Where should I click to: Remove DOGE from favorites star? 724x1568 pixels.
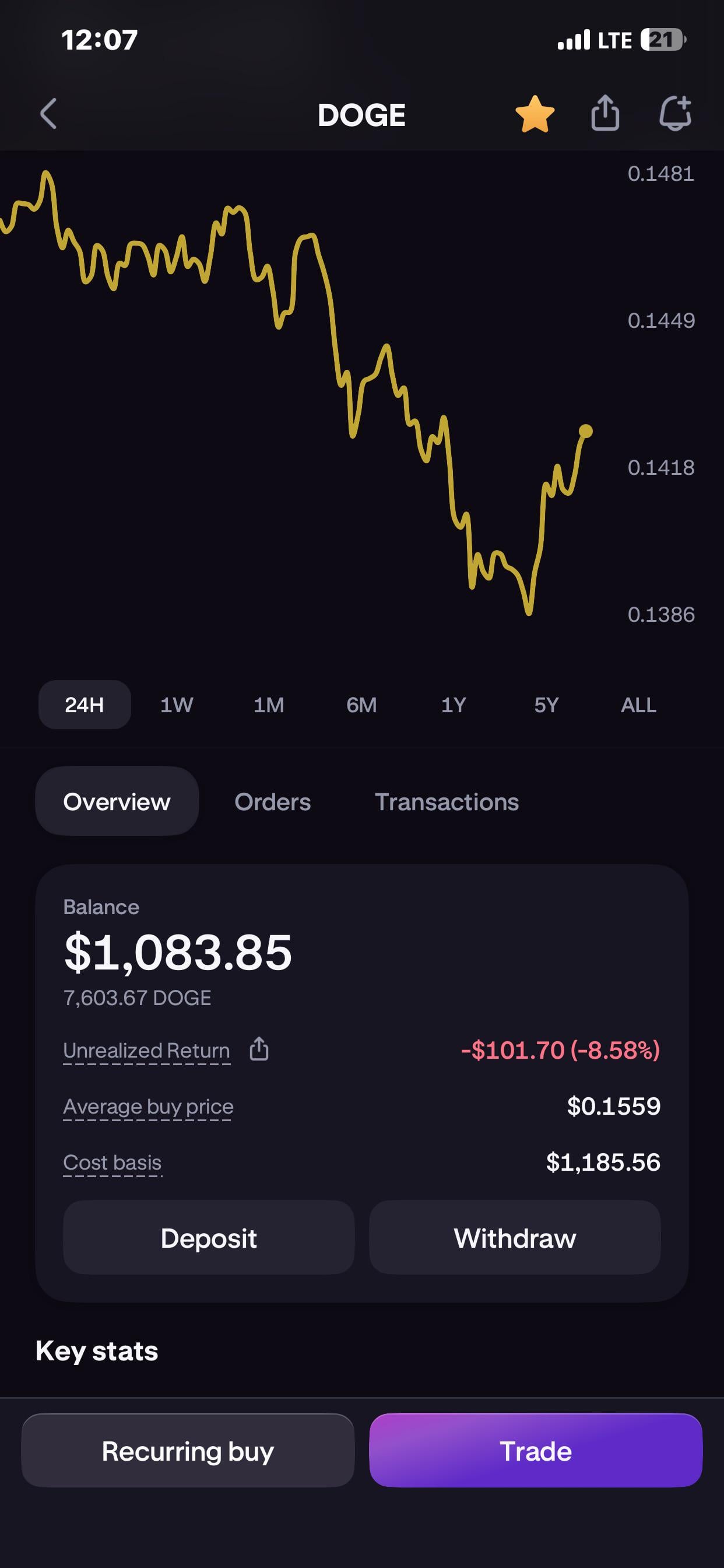(x=535, y=114)
